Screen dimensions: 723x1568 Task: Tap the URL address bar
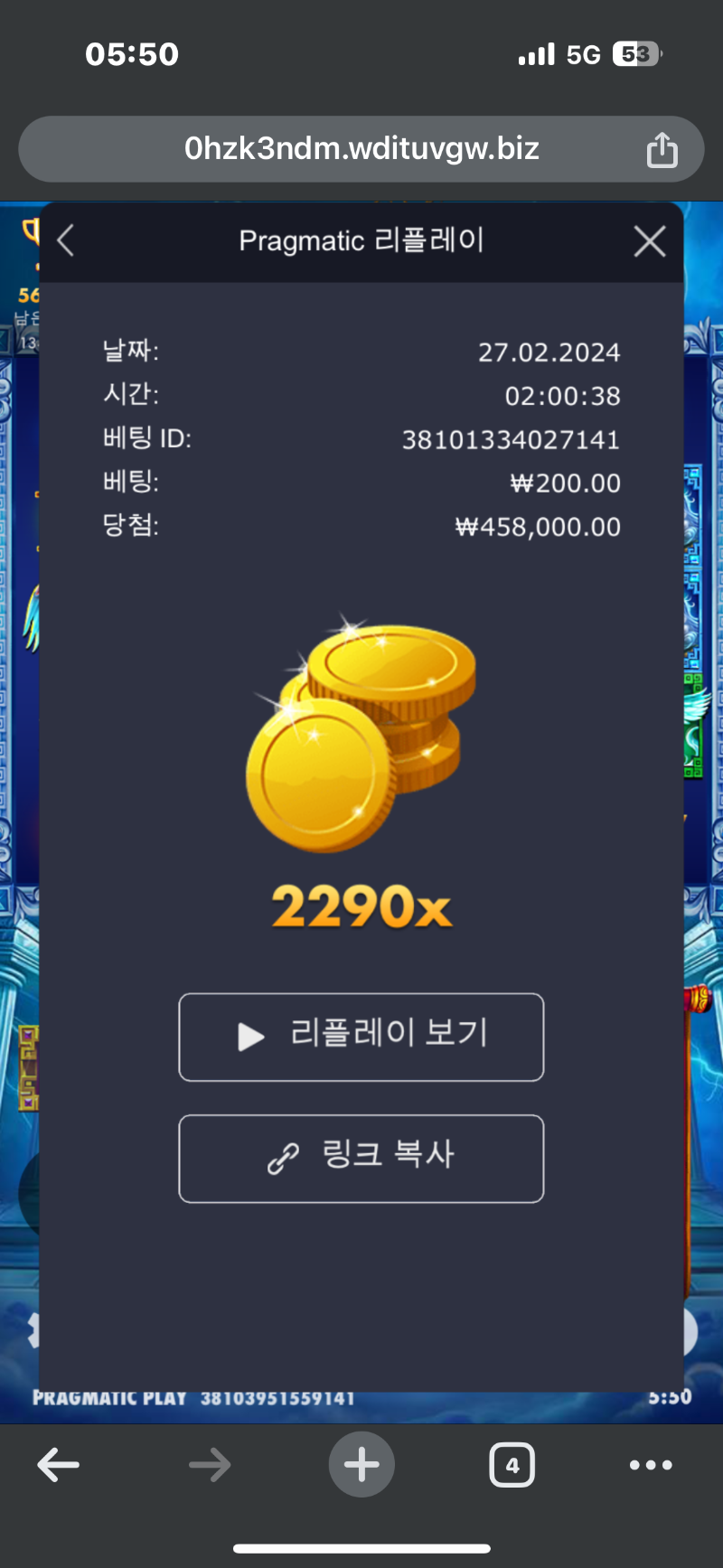point(361,148)
